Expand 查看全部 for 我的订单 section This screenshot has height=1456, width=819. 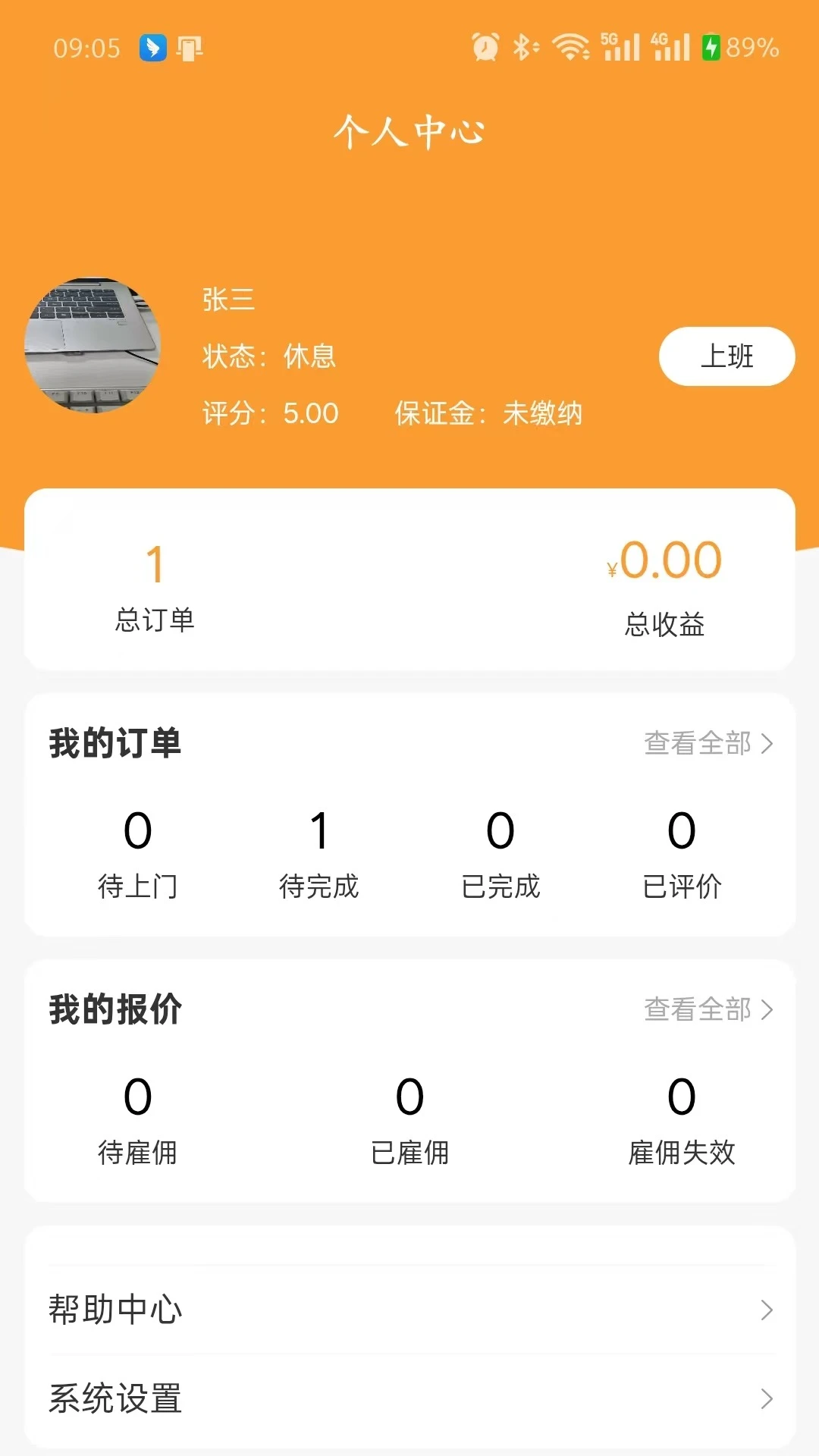(707, 744)
